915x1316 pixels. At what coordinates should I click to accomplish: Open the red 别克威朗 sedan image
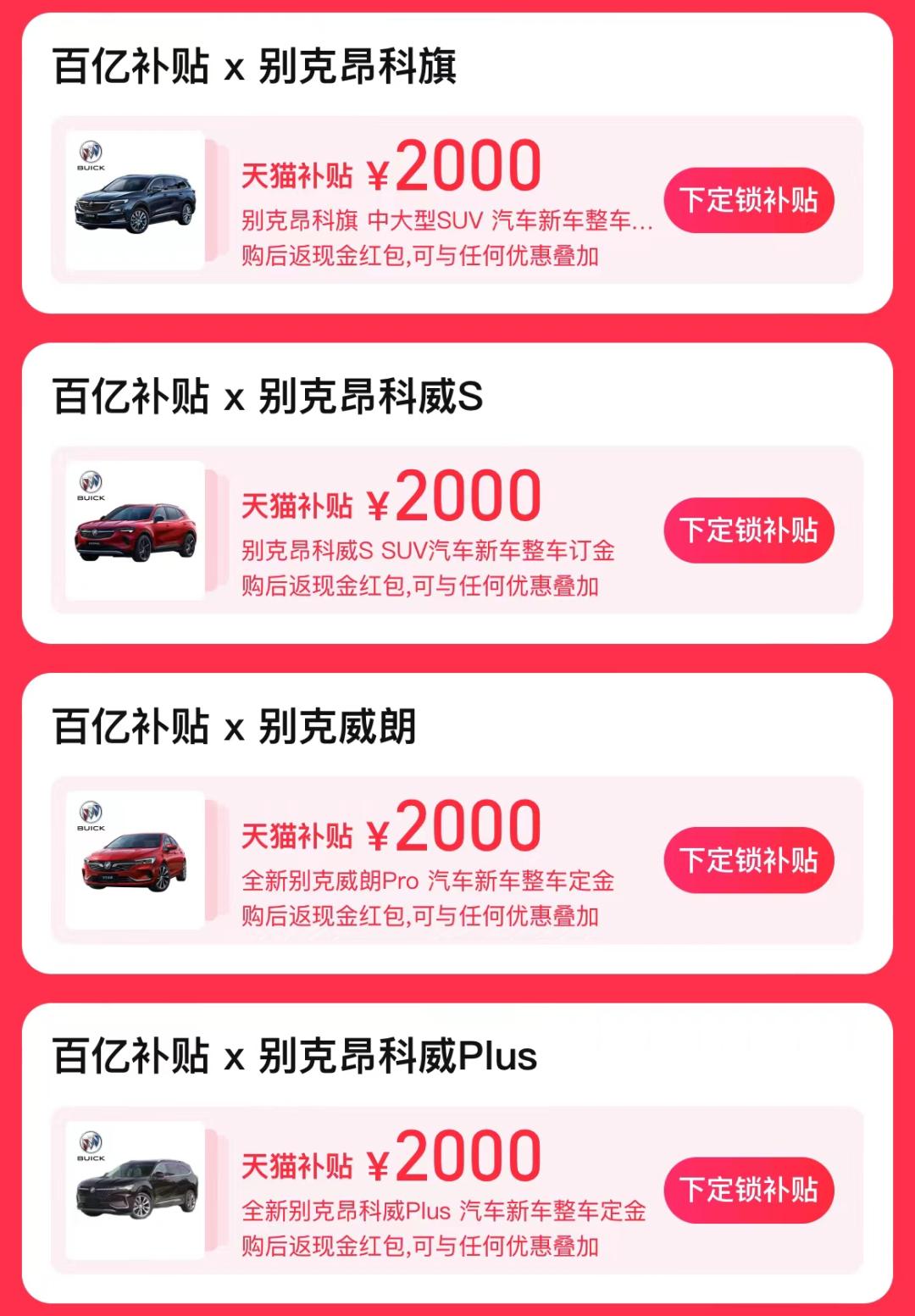click(x=136, y=860)
